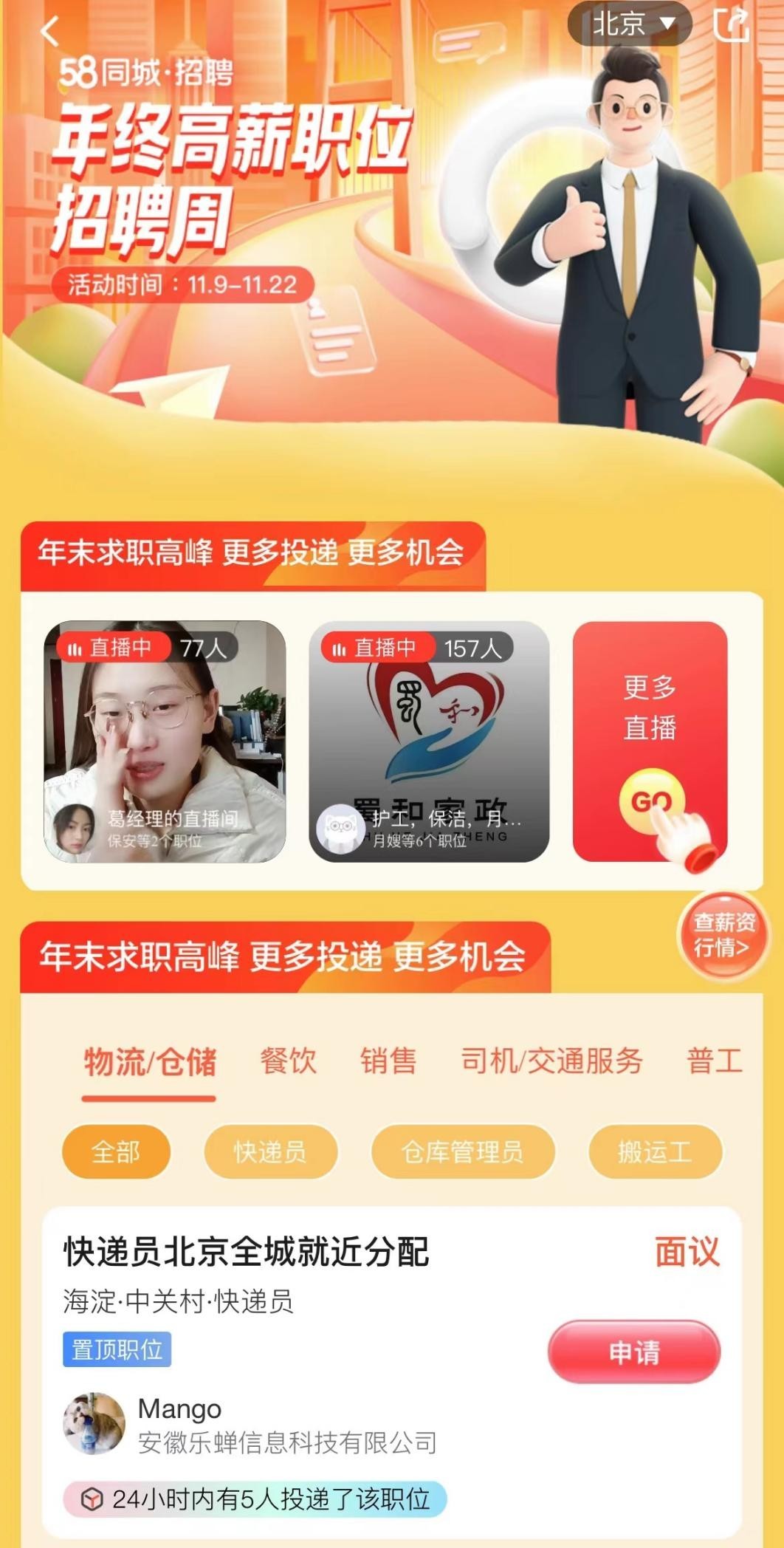784x1548 pixels.
Task: Open 葛经理的直播间 live stream
Action: coord(165,742)
